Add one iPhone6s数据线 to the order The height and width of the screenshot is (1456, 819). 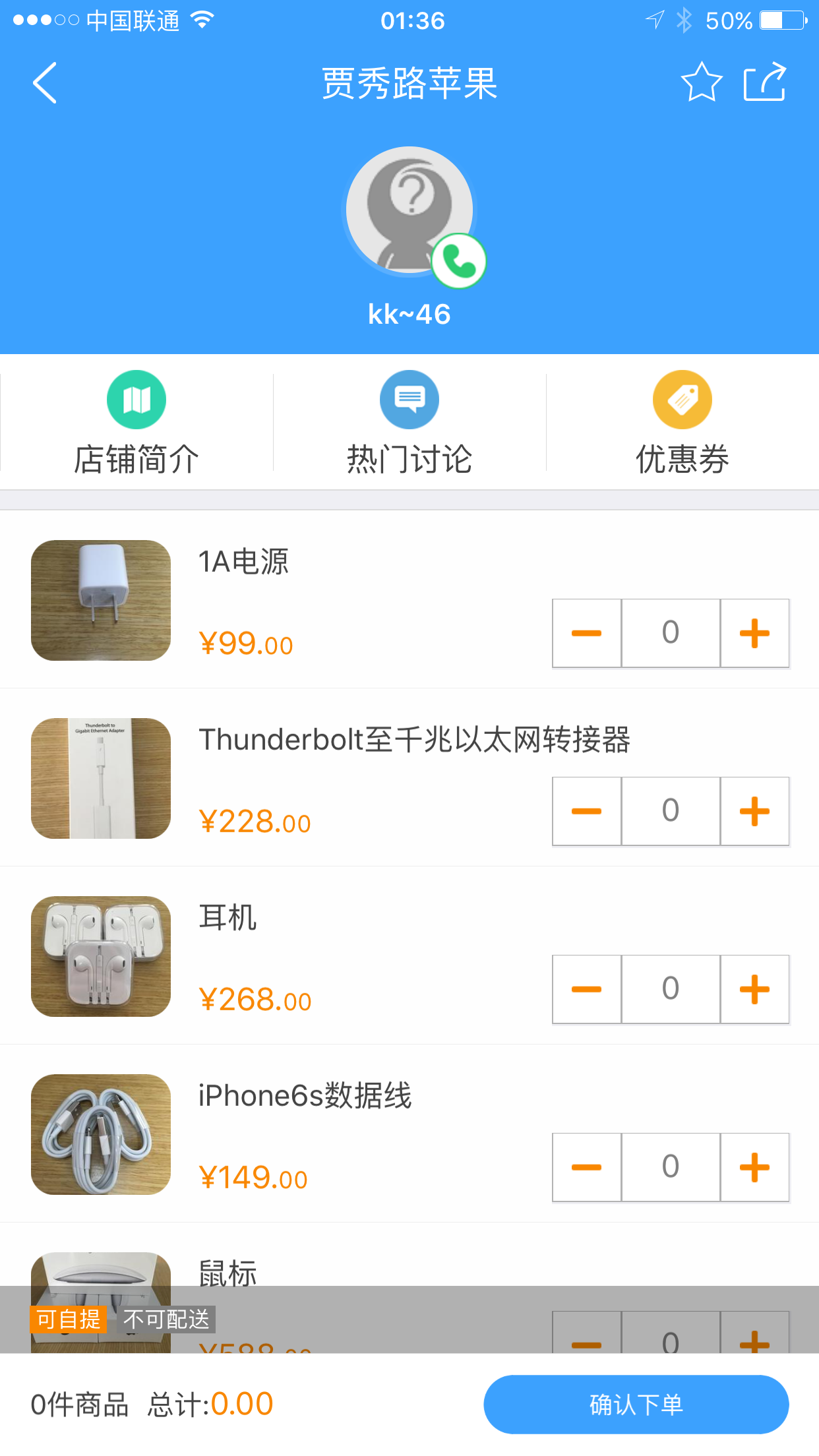coord(754,1167)
